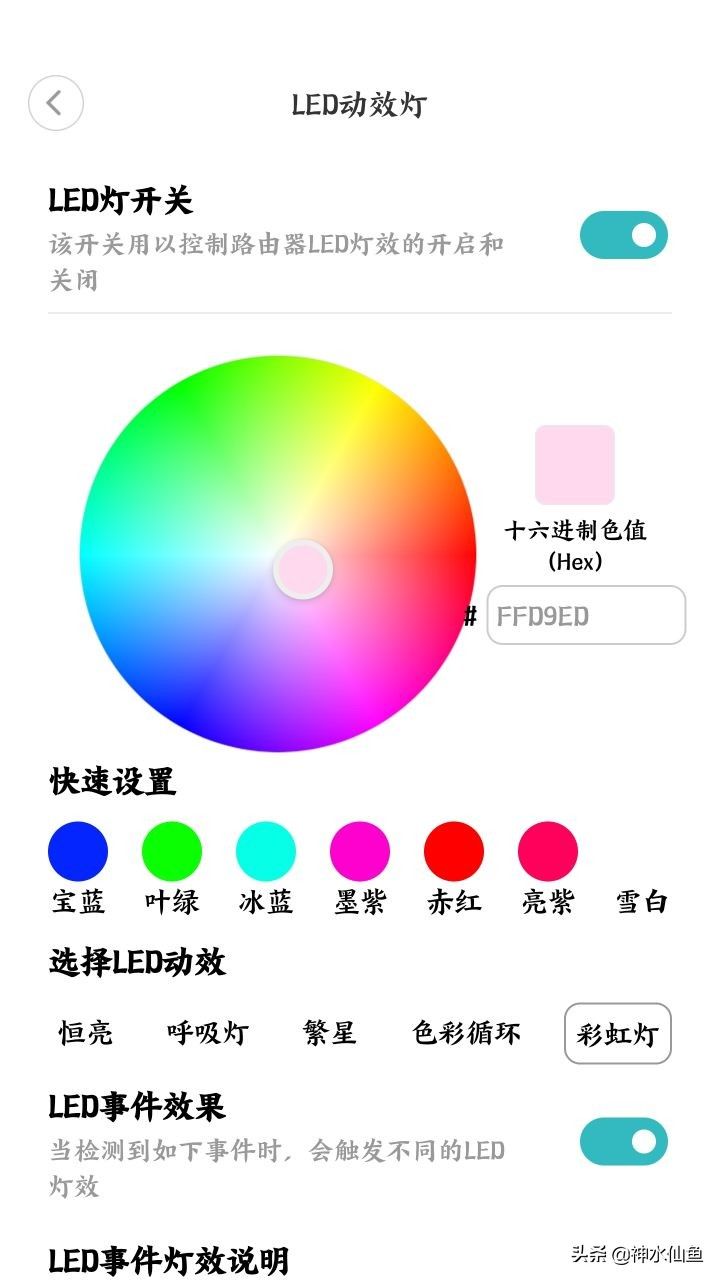Go back from LED动效灯 page
The width and height of the screenshot is (720, 1280).
coord(55,103)
